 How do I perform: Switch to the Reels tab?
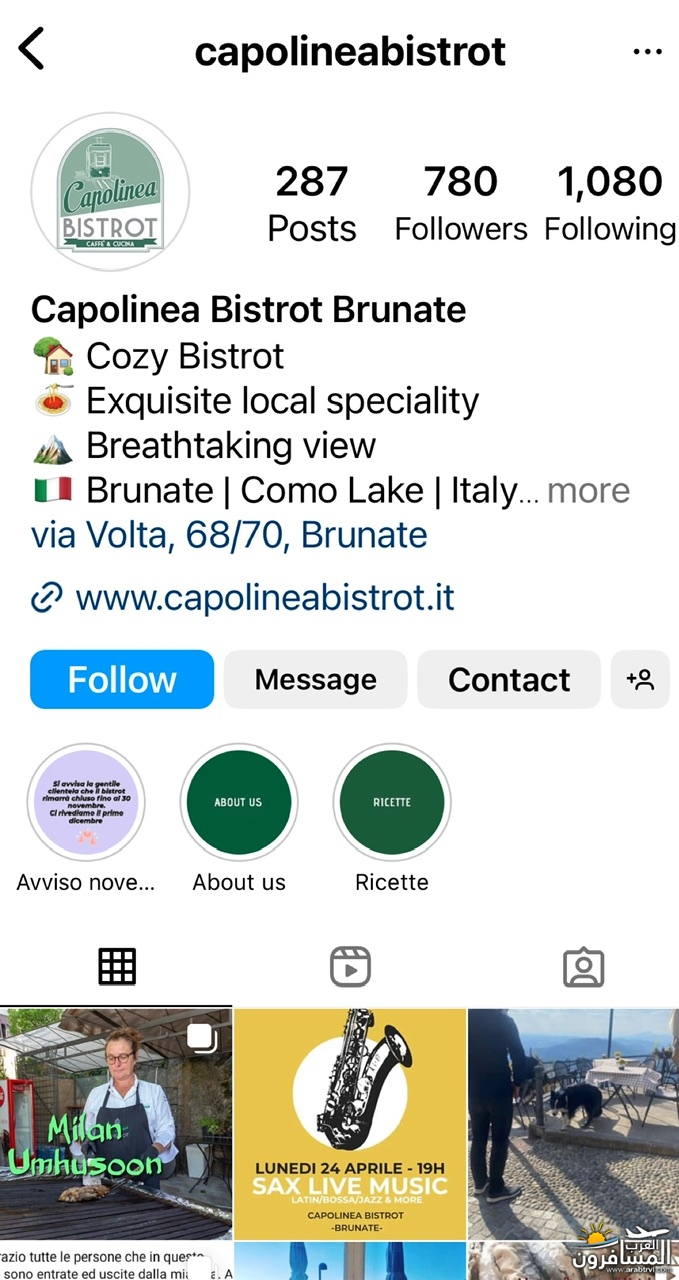pos(350,967)
